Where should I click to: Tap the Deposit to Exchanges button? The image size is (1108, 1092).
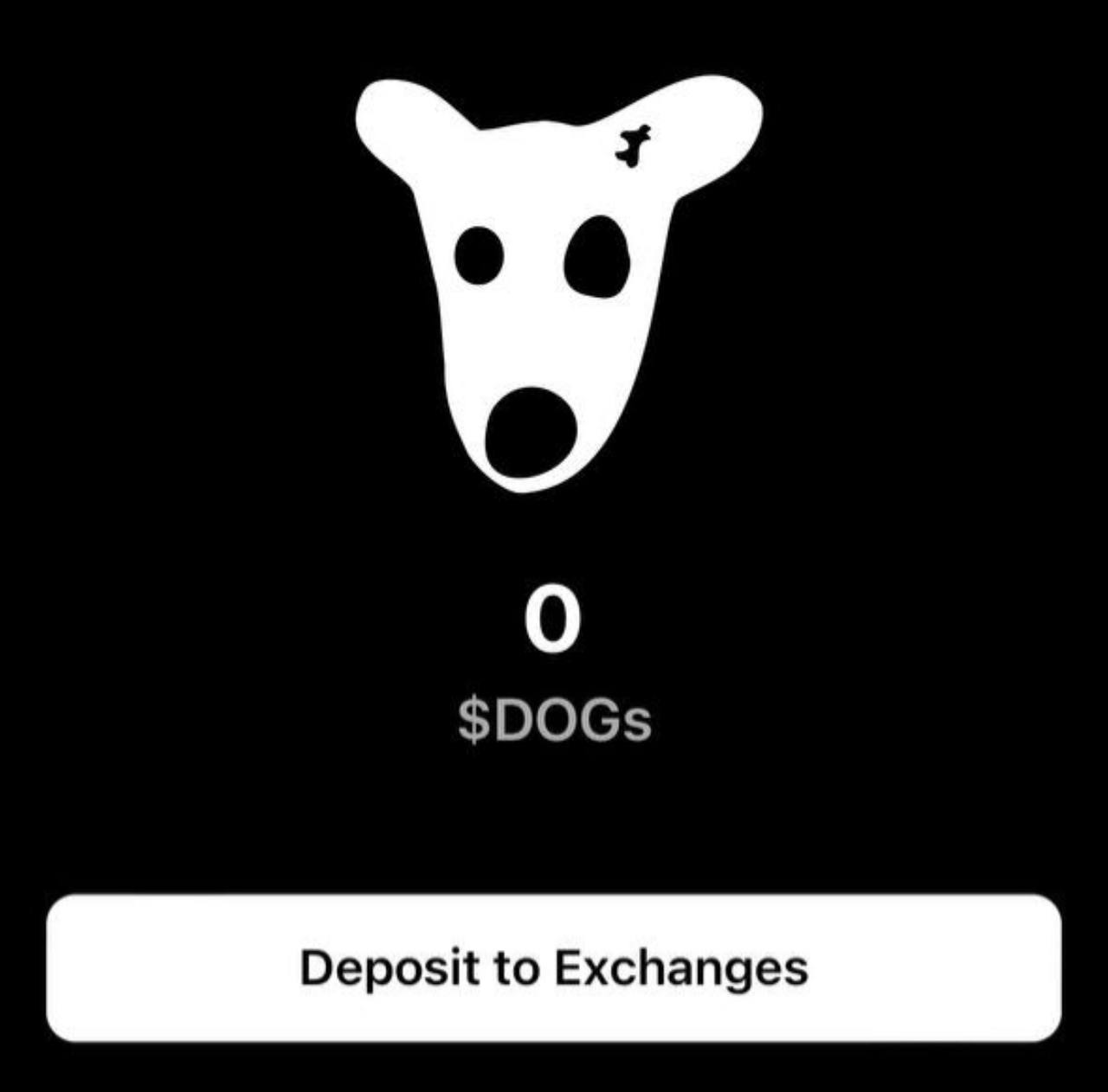point(554,967)
